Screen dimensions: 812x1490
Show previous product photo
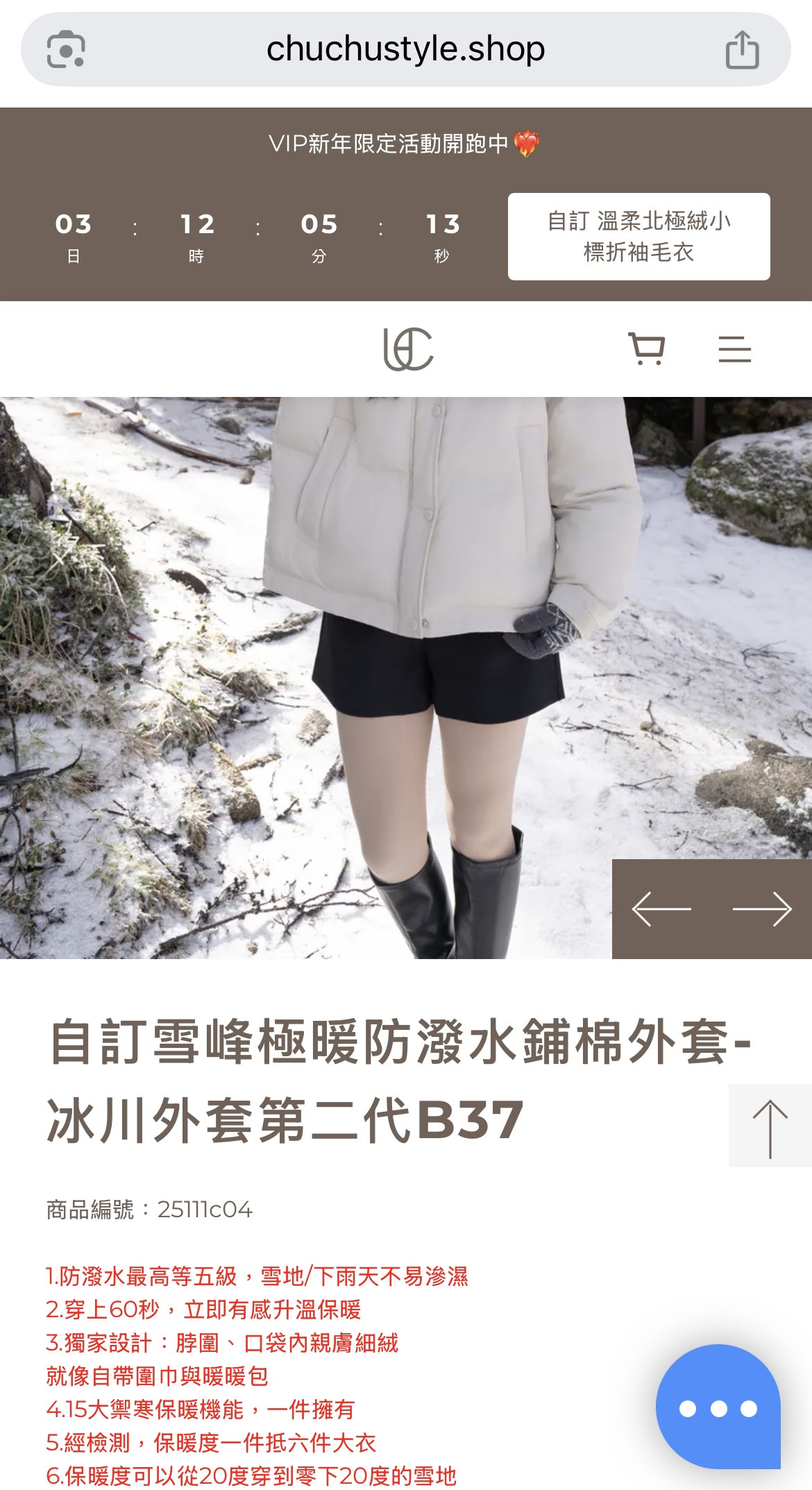661,908
